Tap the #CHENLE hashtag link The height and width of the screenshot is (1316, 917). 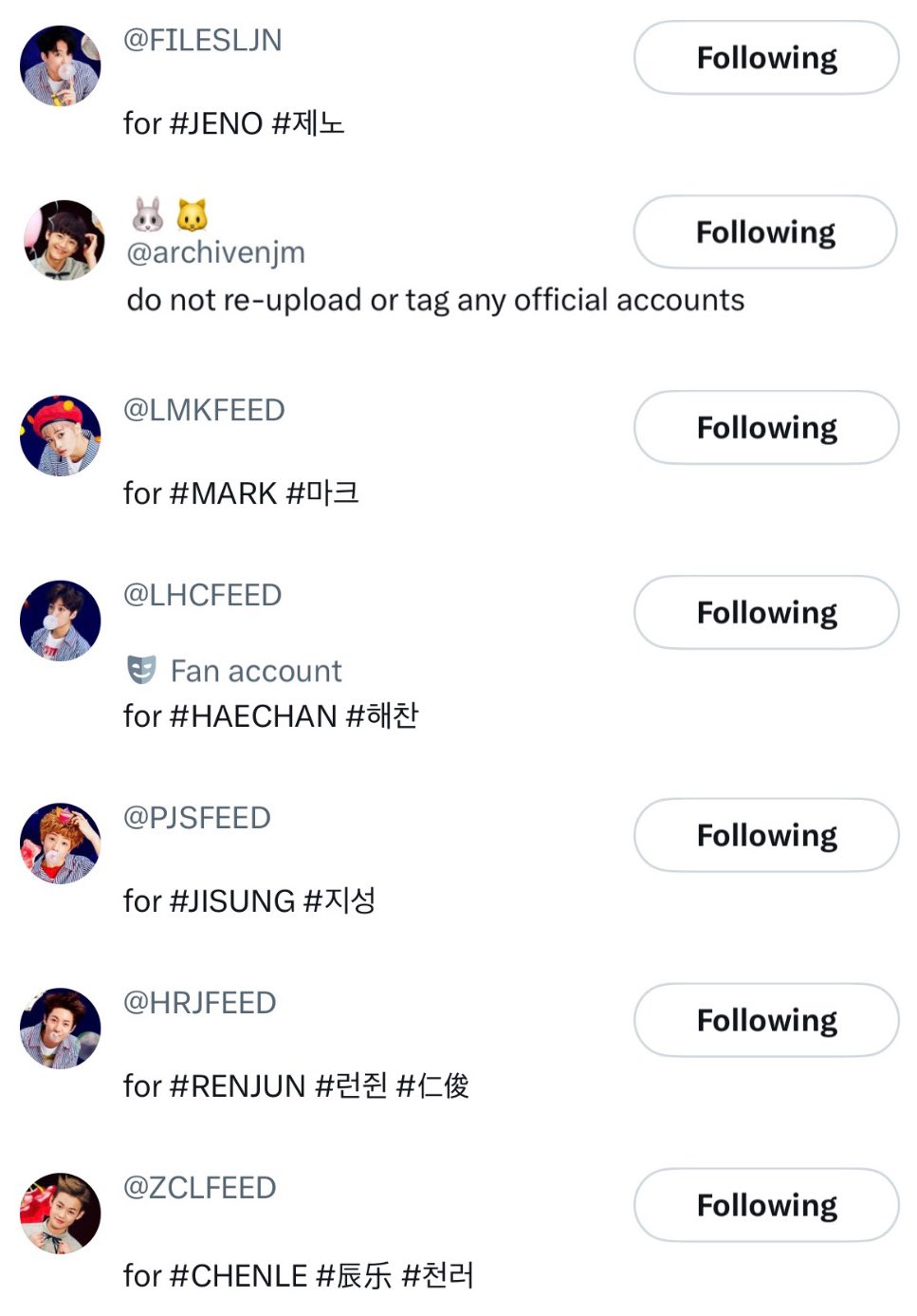[238, 1276]
